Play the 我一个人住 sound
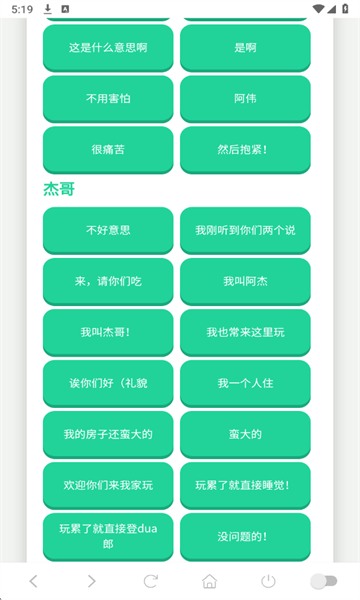The width and height of the screenshot is (360, 600). point(245,383)
